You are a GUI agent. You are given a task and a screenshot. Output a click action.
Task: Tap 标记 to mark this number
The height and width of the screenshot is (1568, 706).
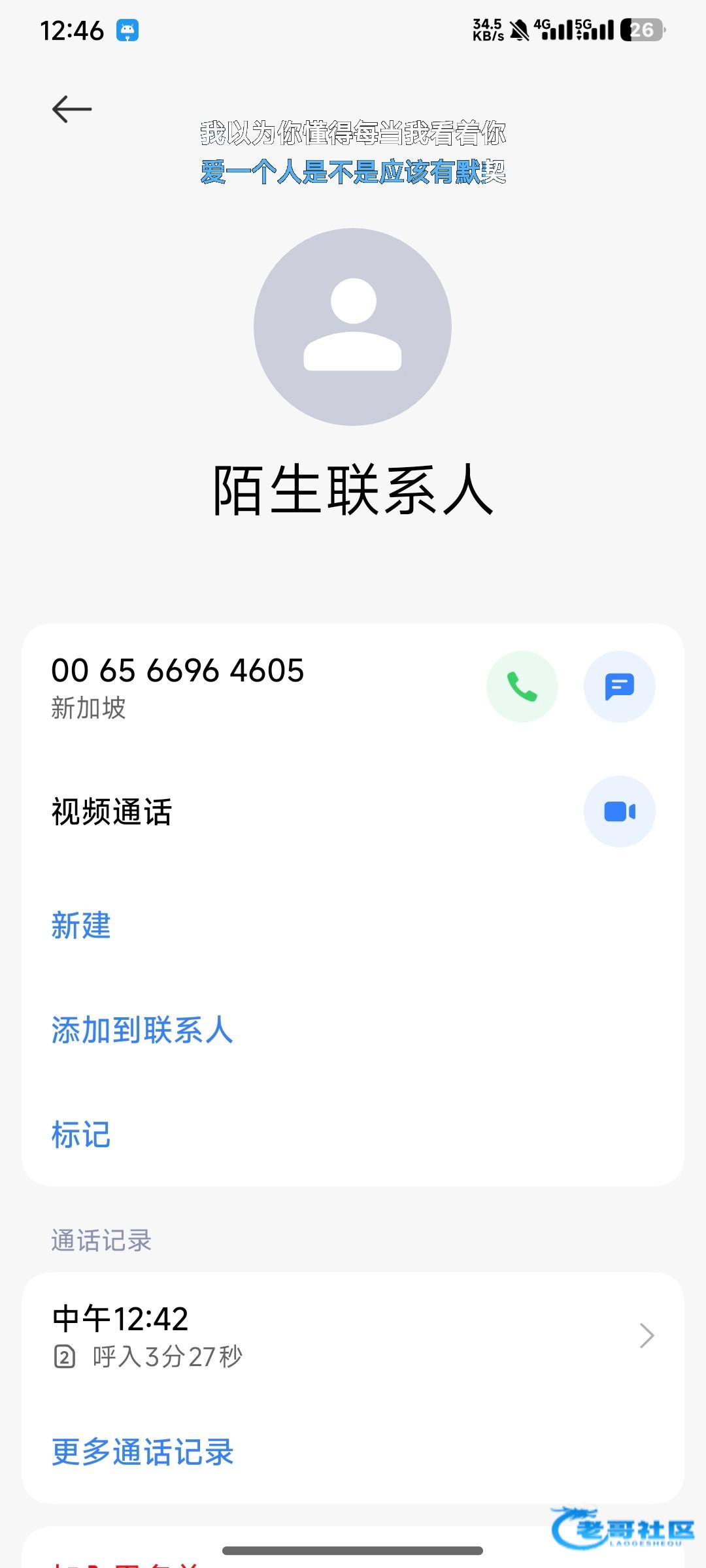81,1134
